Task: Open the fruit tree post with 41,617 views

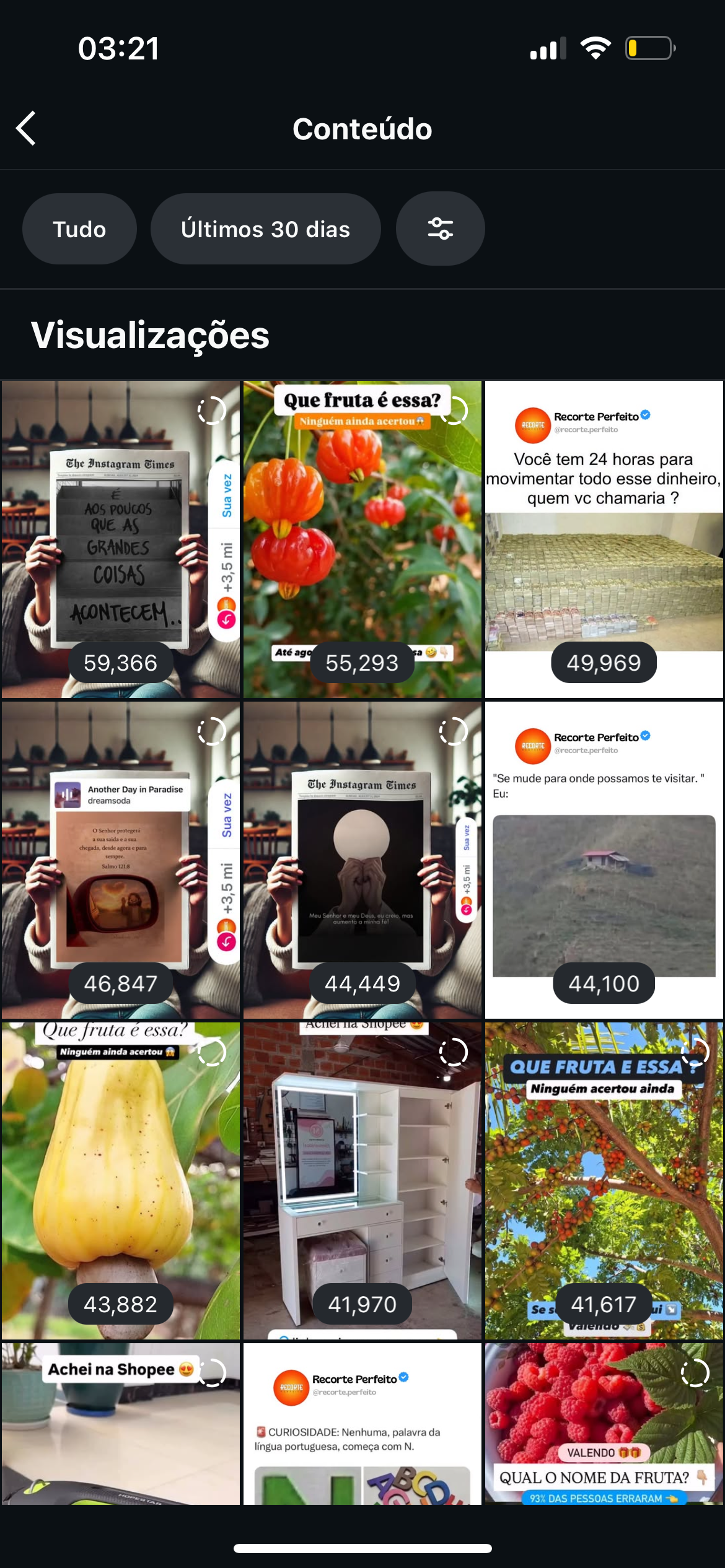Action: (604, 1180)
